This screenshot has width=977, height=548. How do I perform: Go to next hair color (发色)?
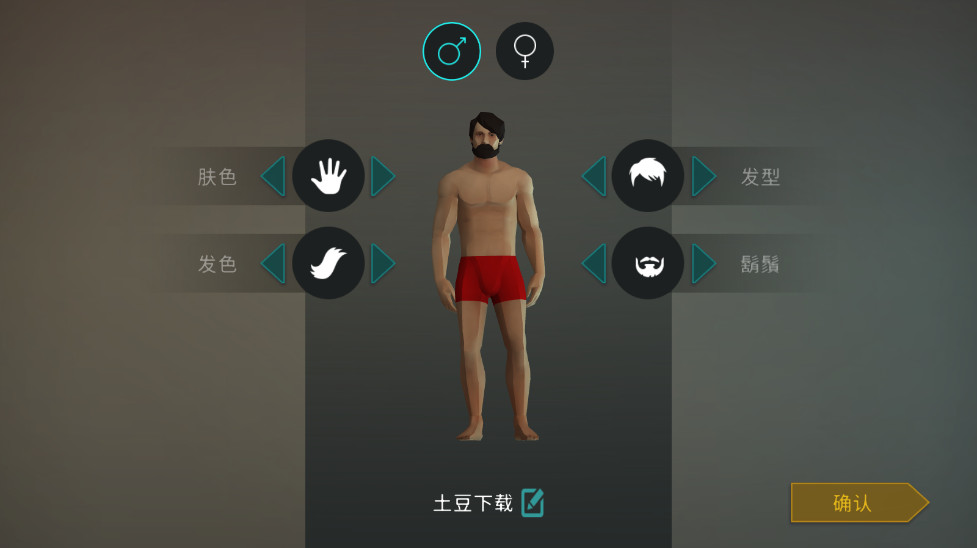(x=383, y=264)
